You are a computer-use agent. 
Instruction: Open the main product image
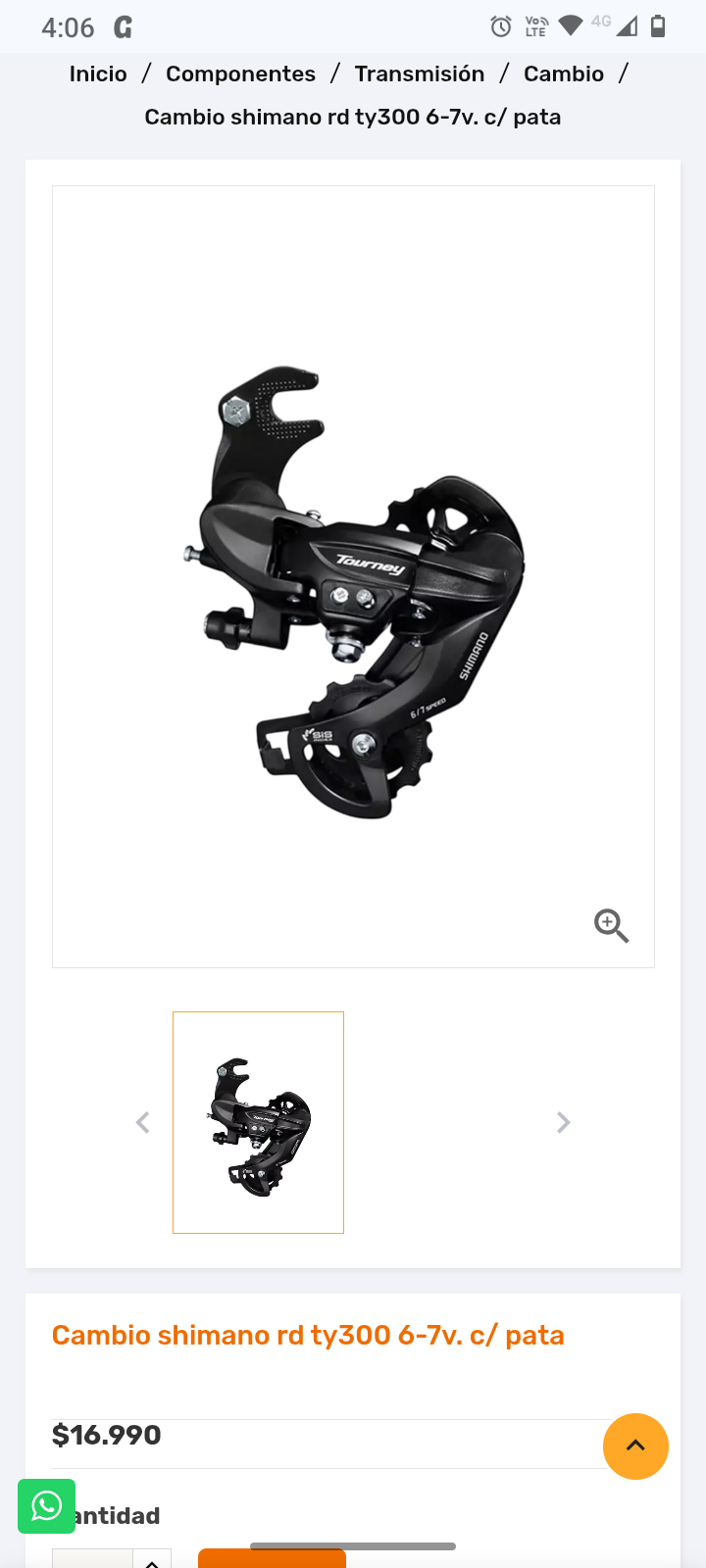[x=353, y=588]
